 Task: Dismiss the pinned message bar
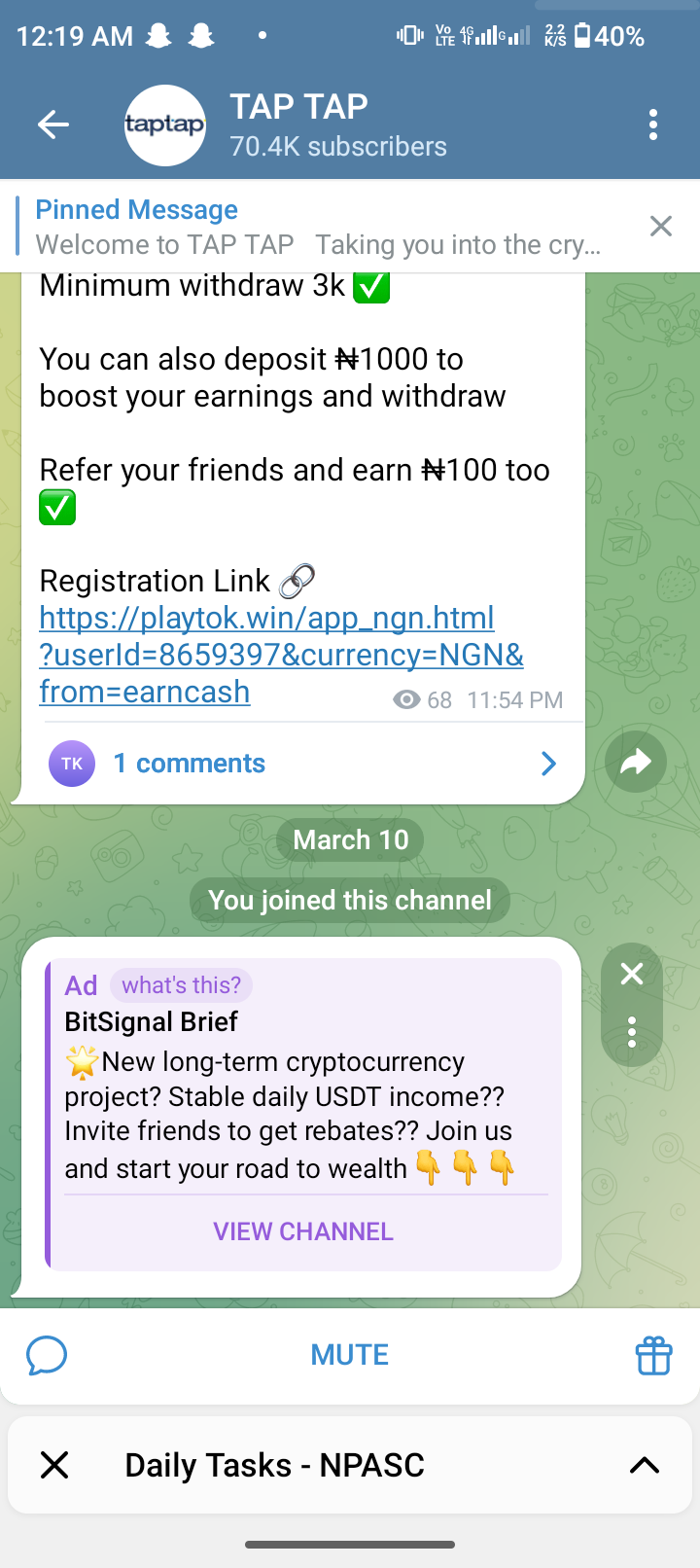click(x=661, y=227)
